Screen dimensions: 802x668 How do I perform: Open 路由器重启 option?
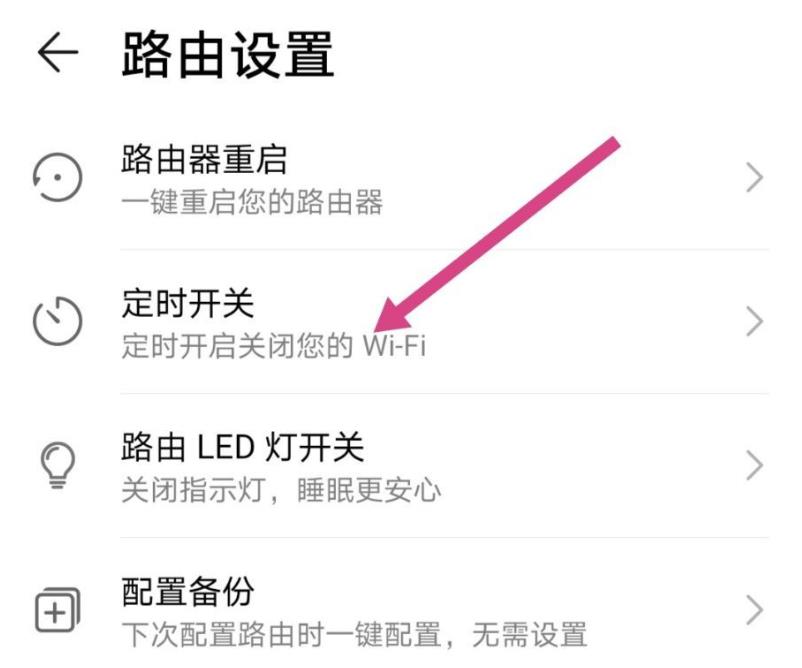coord(400,179)
